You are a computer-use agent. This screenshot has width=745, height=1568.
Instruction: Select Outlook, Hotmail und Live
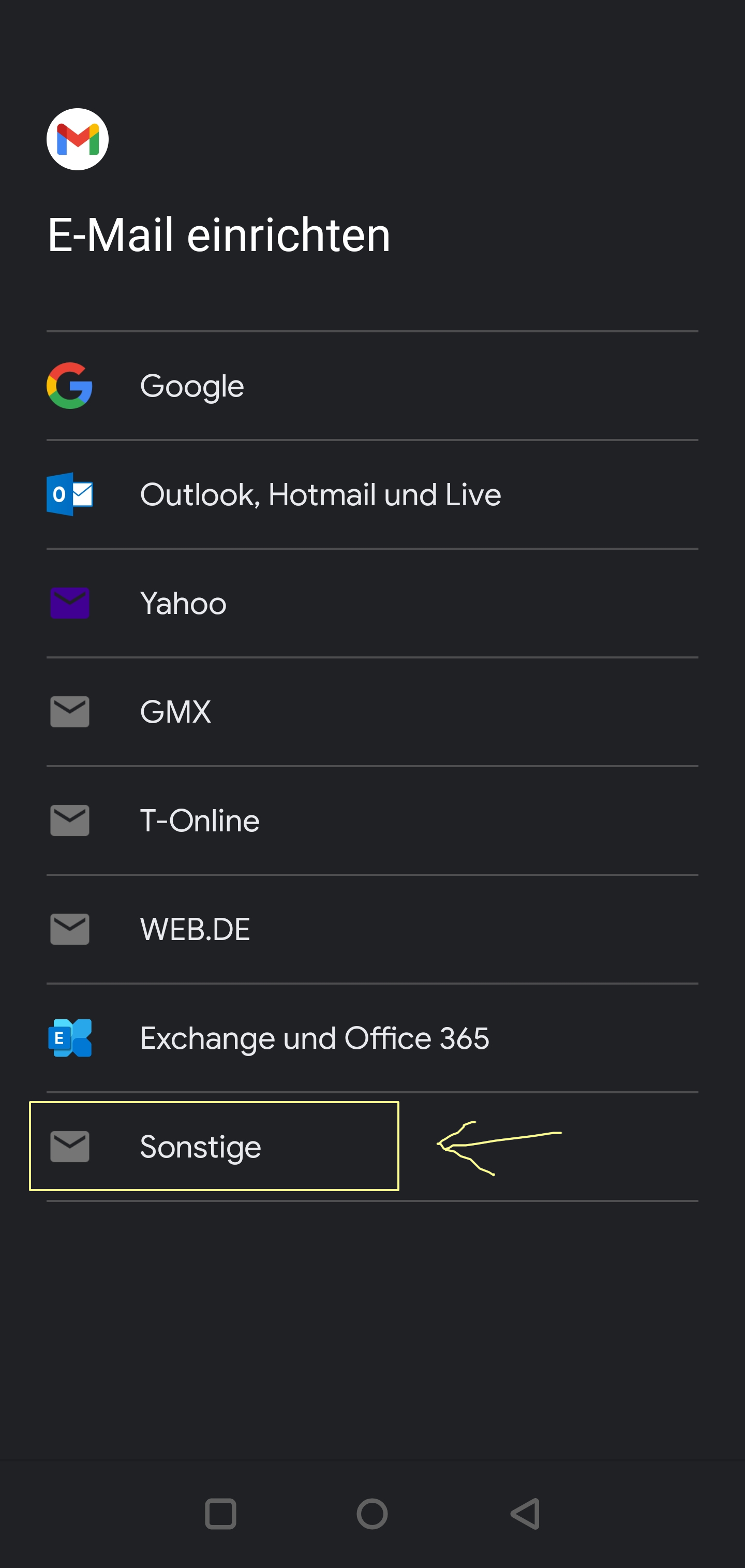click(372, 494)
